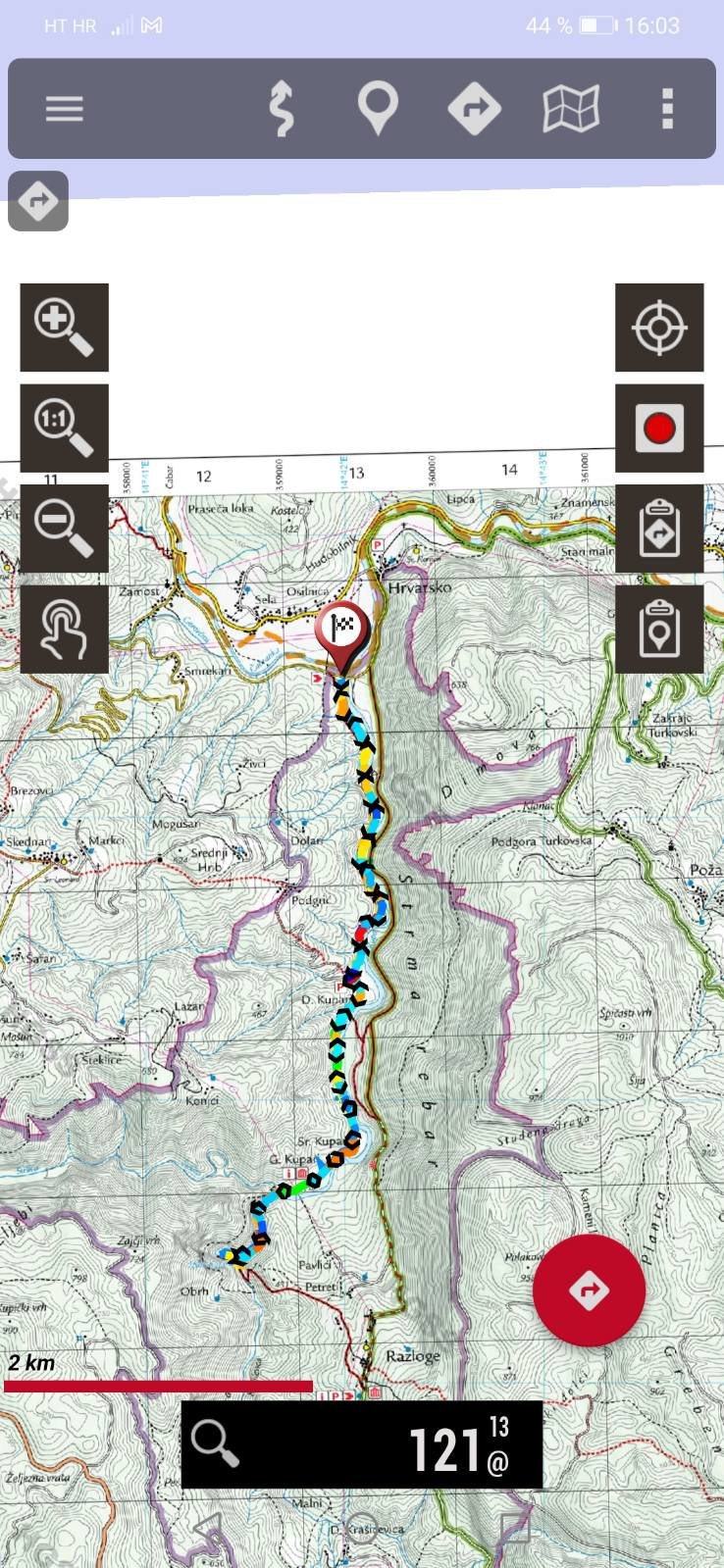Open the three-dot overflow menu
This screenshot has height=1568, width=724.
[668, 109]
